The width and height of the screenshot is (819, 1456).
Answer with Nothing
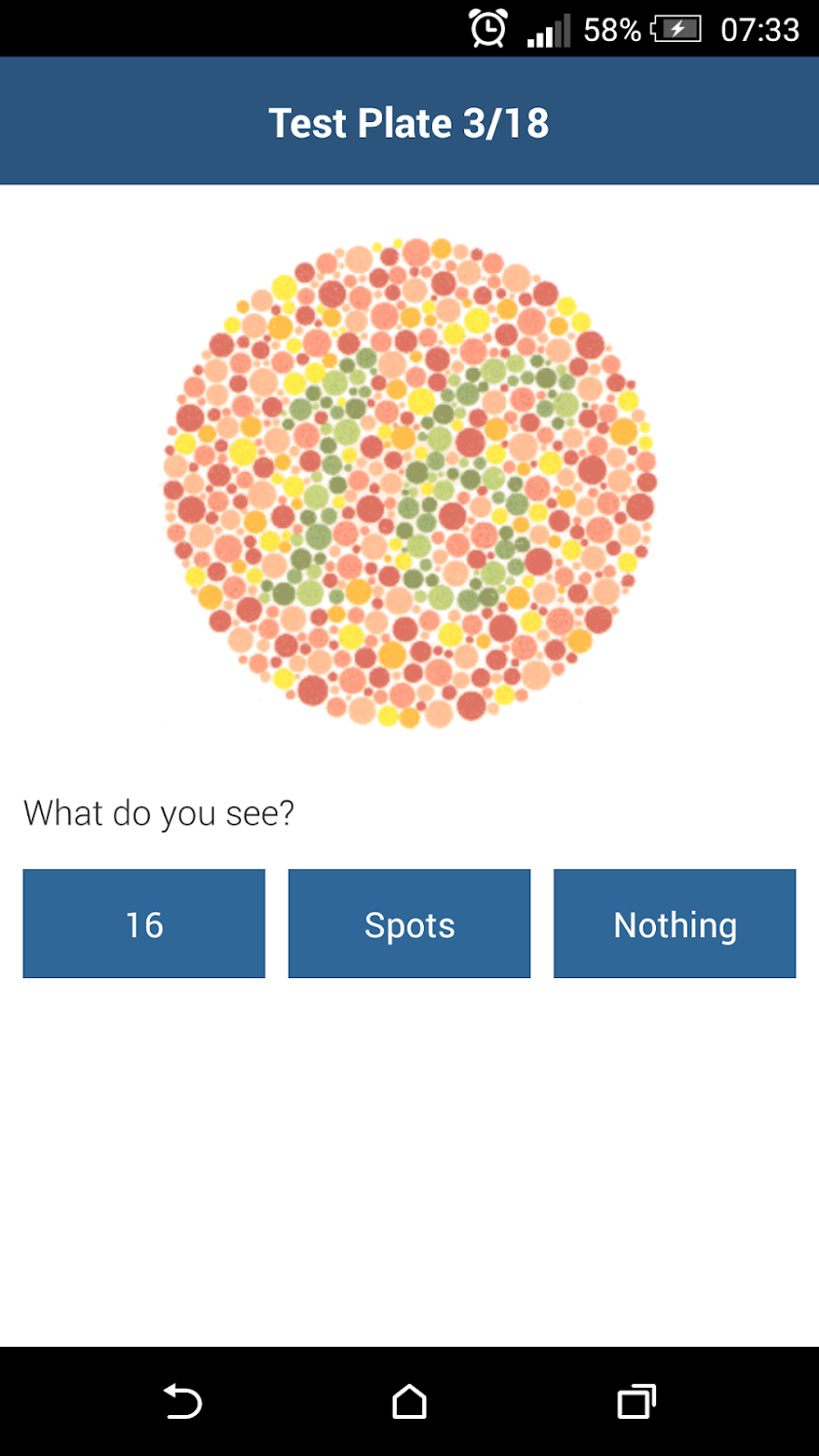(675, 924)
